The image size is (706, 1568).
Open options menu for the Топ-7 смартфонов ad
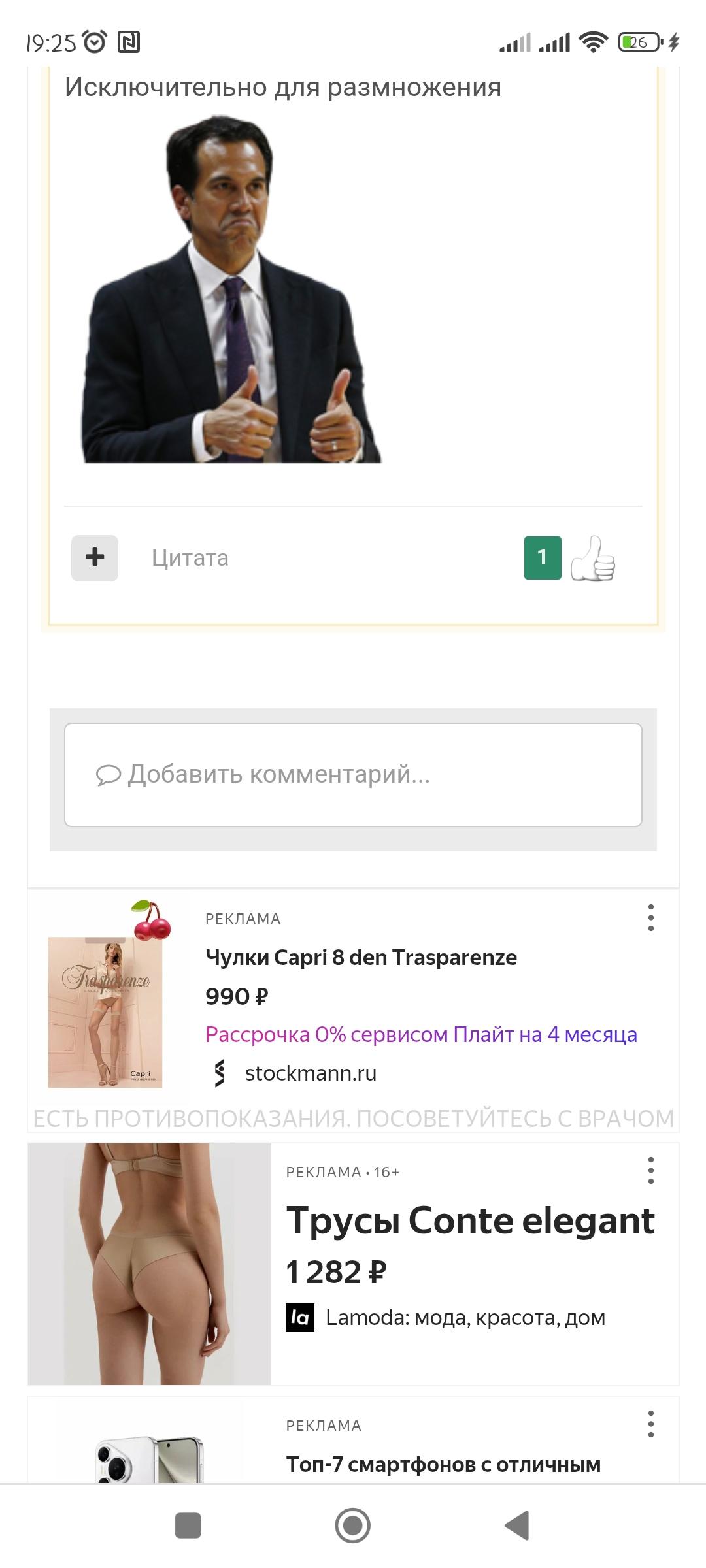tap(650, 1424)
